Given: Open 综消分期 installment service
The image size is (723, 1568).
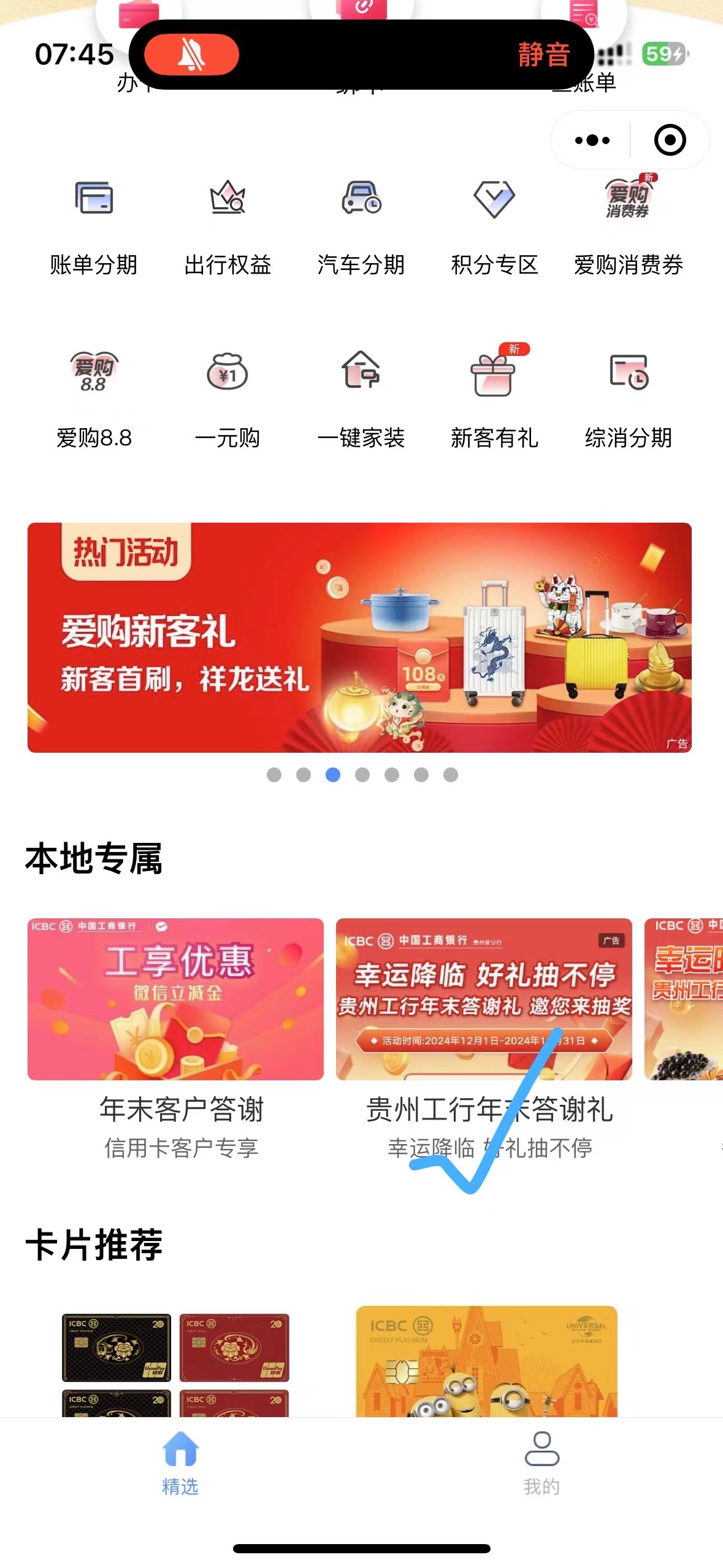Looking at the screenshot, I should (628, 399).
